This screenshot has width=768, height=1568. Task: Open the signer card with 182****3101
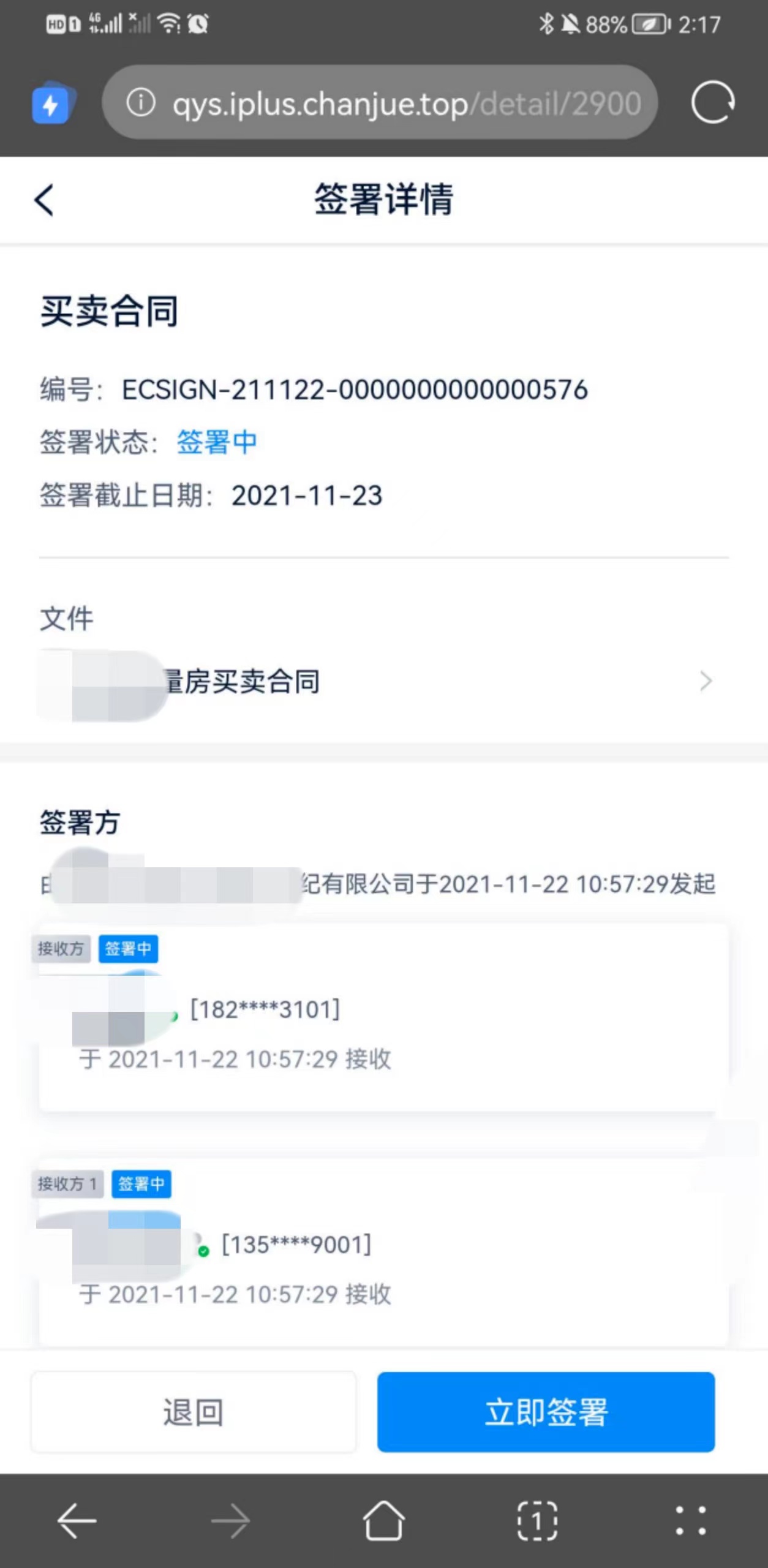pos(384,1018)
